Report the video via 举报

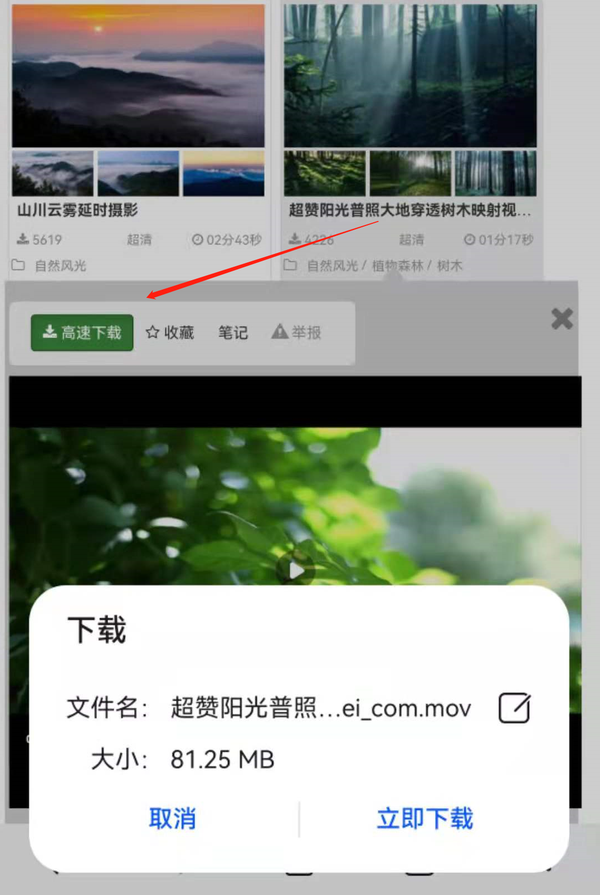point(297,333)
